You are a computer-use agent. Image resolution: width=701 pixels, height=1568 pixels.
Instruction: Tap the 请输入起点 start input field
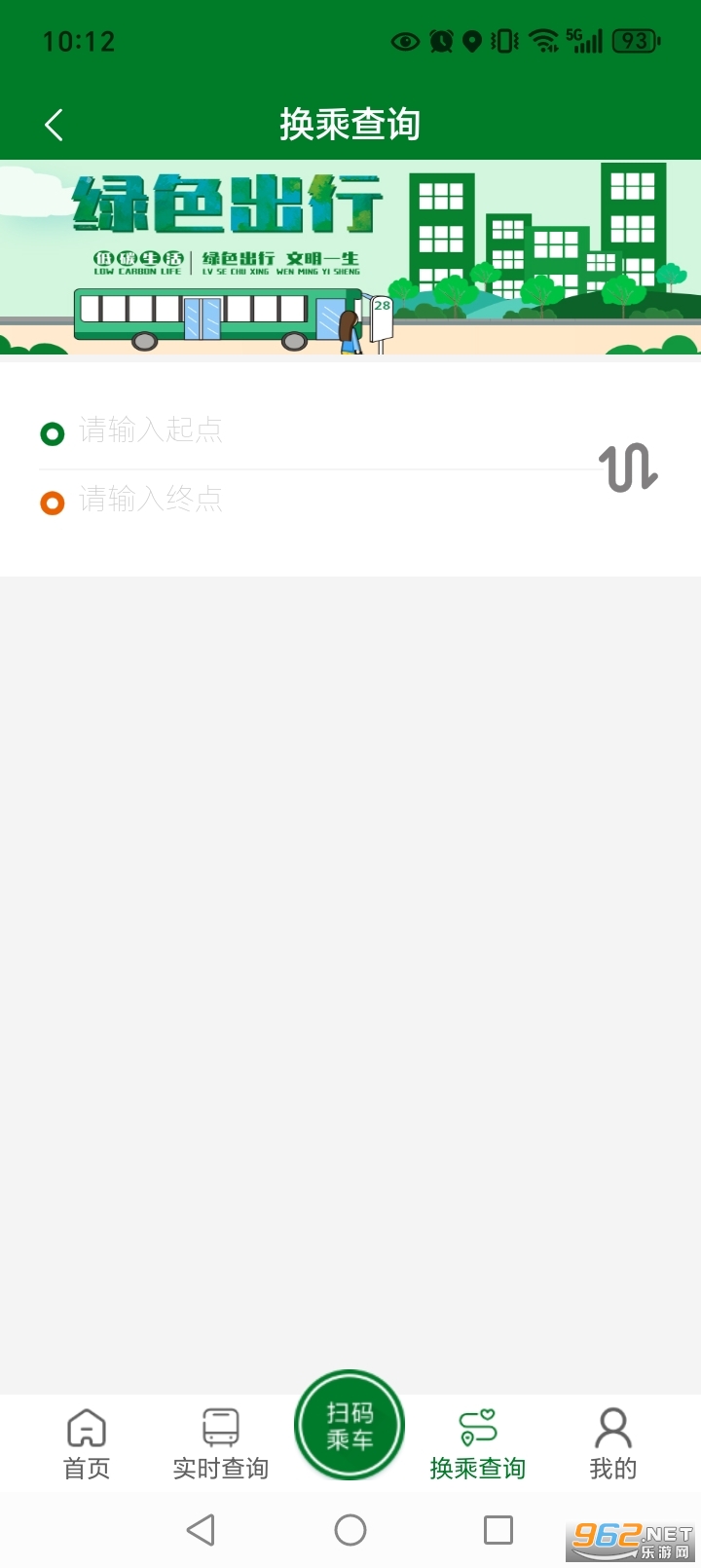coord(243,432)
